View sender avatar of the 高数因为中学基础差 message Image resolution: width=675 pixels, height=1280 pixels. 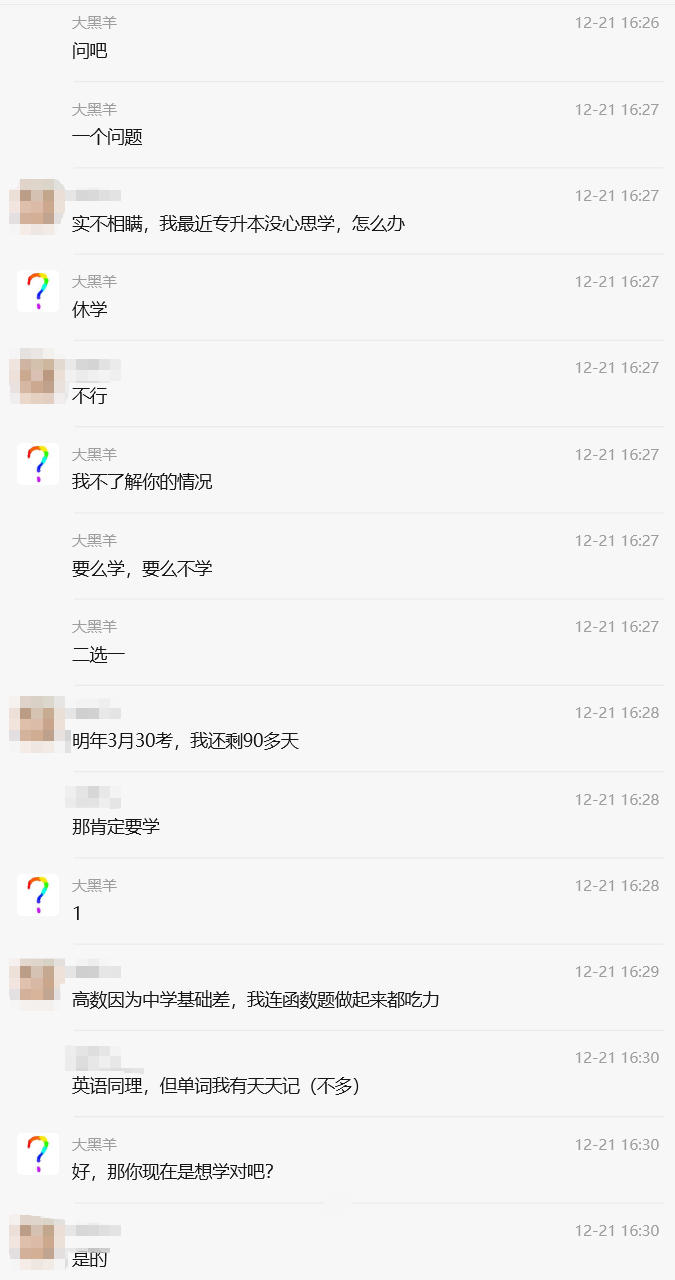click(x=38, y=982)
